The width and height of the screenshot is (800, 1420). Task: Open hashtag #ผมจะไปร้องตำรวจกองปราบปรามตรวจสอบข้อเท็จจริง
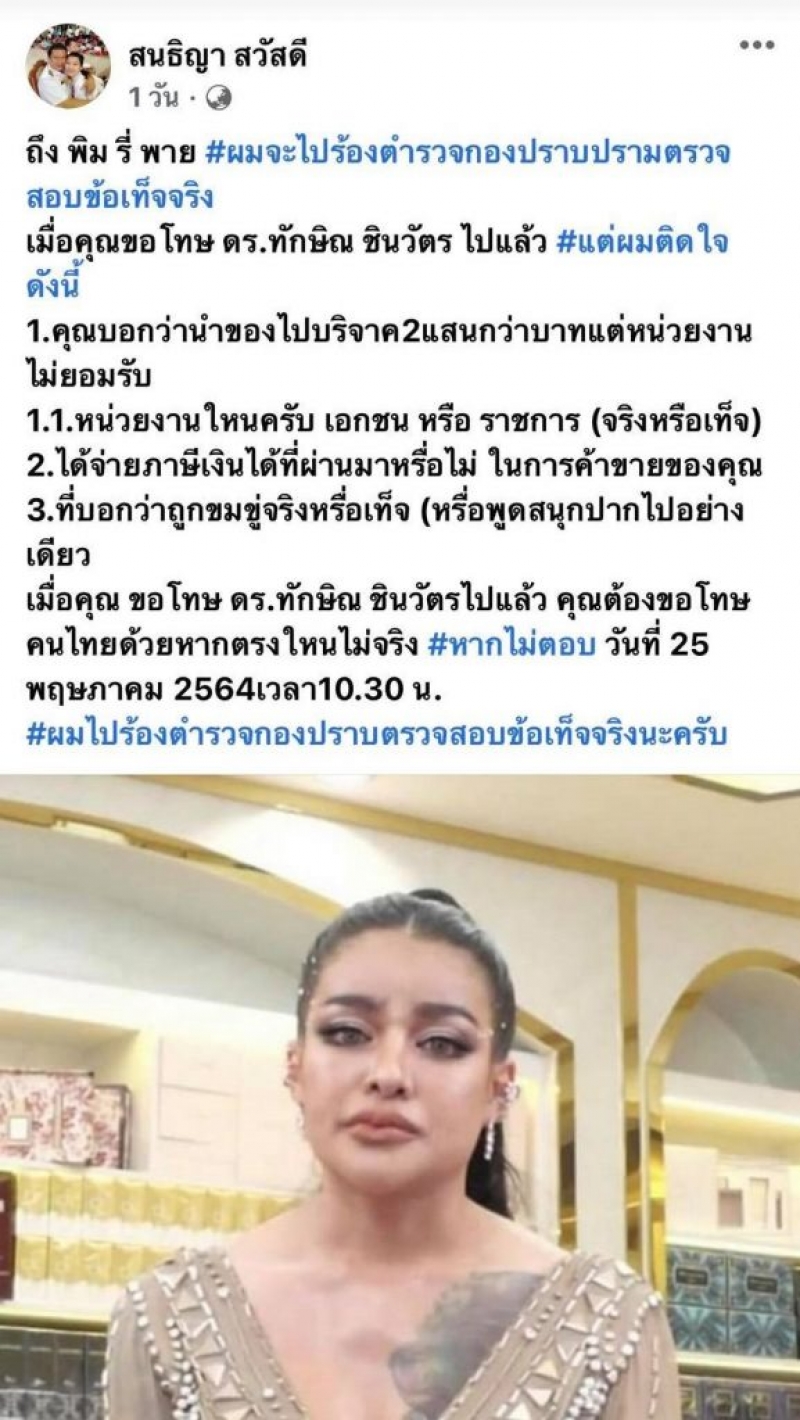click(467, 153)
